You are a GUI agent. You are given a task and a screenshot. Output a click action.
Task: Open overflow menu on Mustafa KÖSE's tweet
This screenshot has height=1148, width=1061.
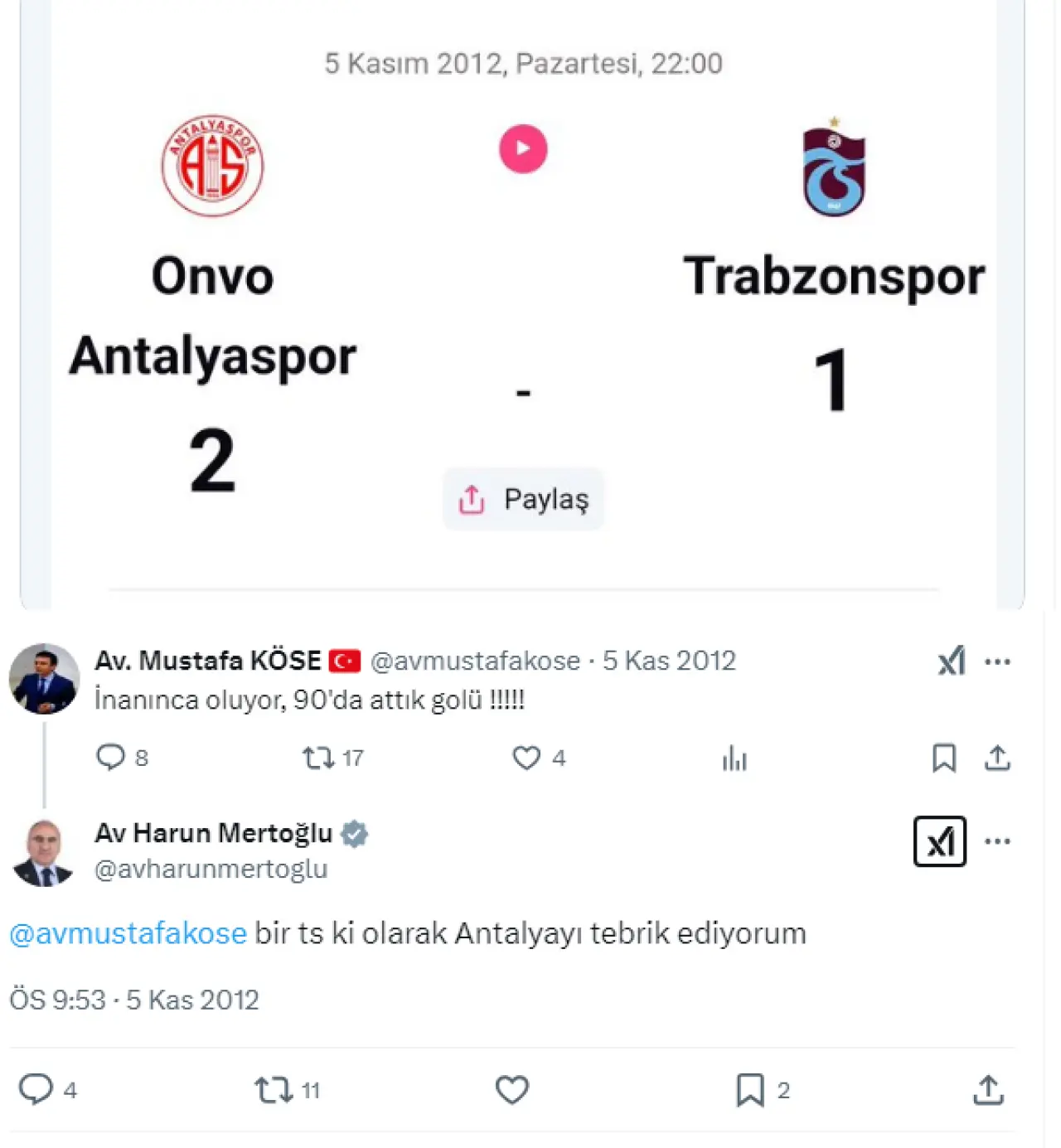point(997,661)
